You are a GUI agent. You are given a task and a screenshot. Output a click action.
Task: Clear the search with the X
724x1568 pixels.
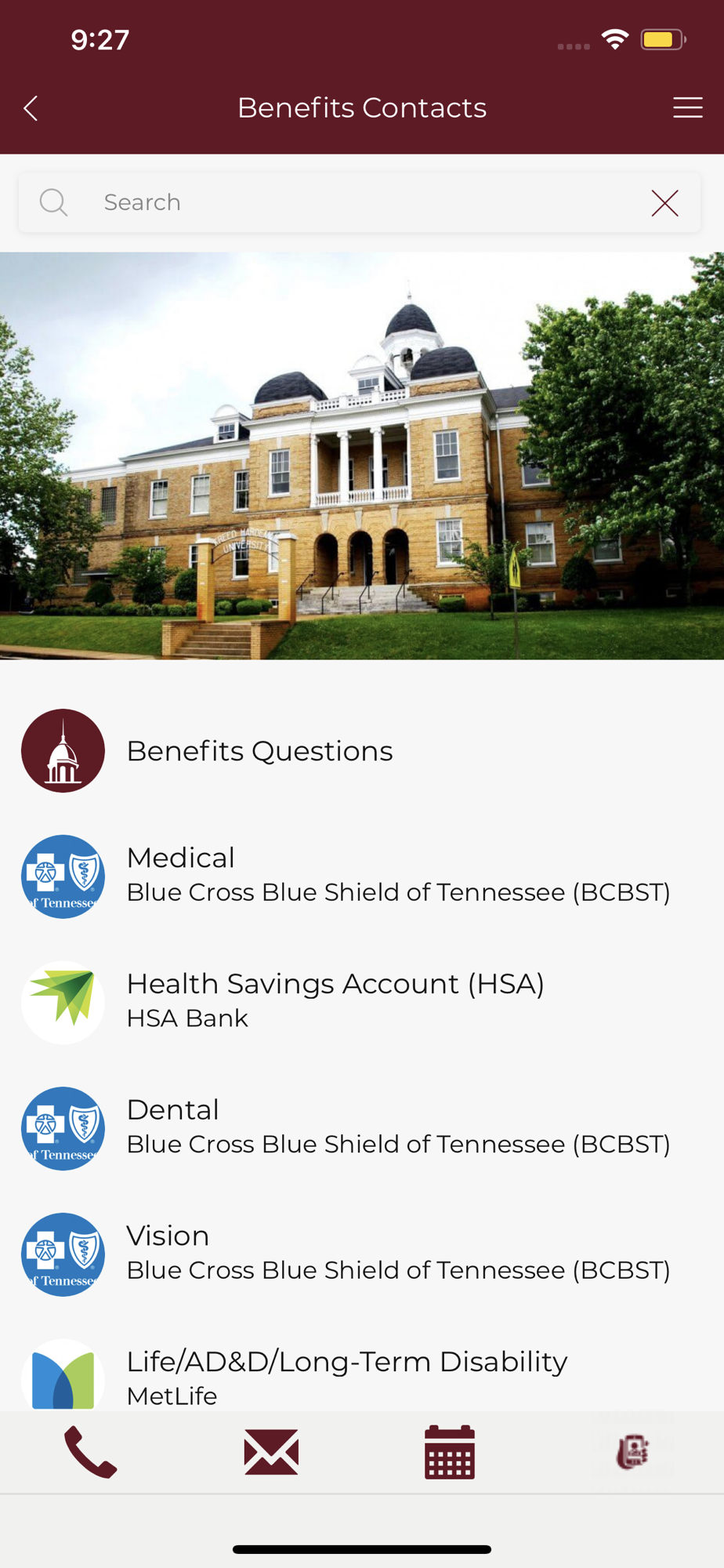coord(664,203)
